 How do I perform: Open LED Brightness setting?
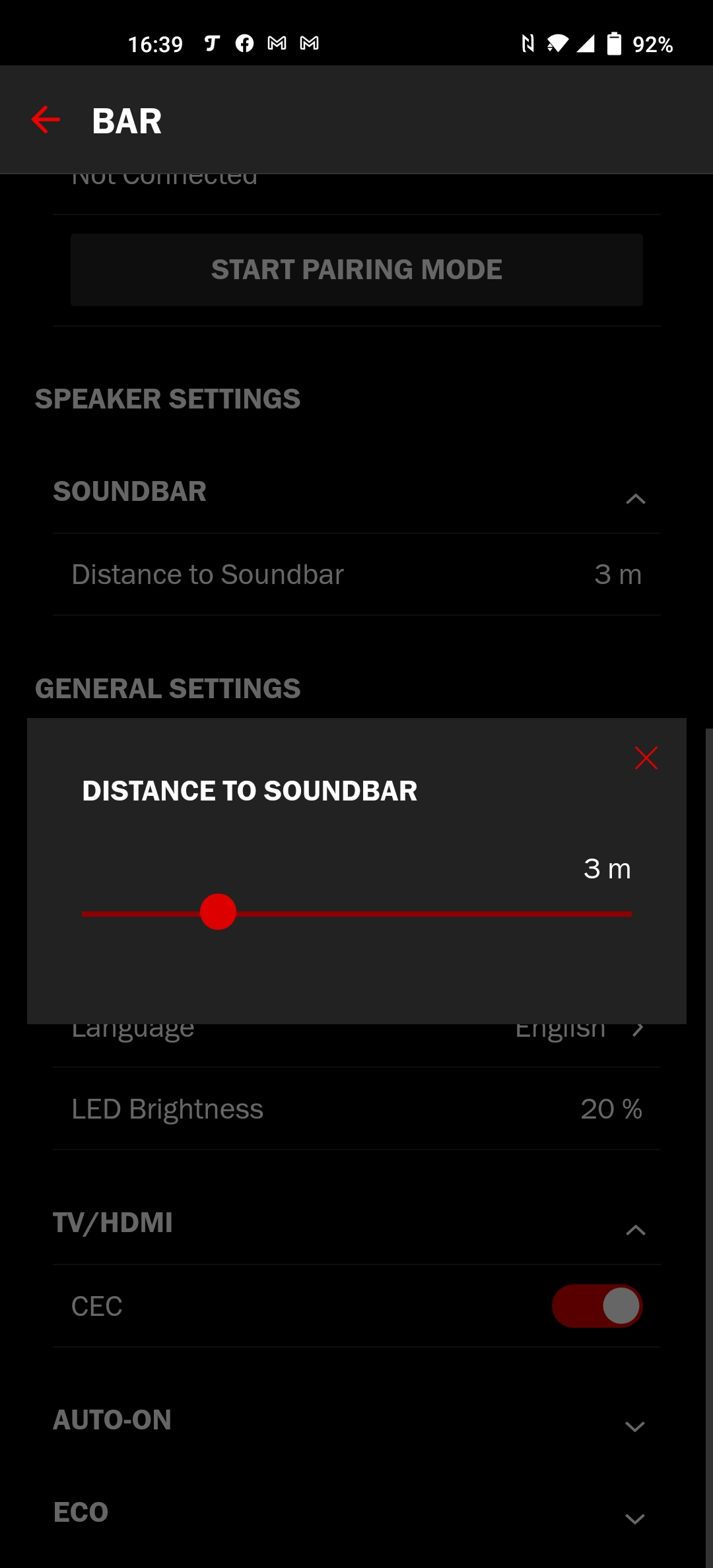pyautogui.click(x=356, y=1109)
